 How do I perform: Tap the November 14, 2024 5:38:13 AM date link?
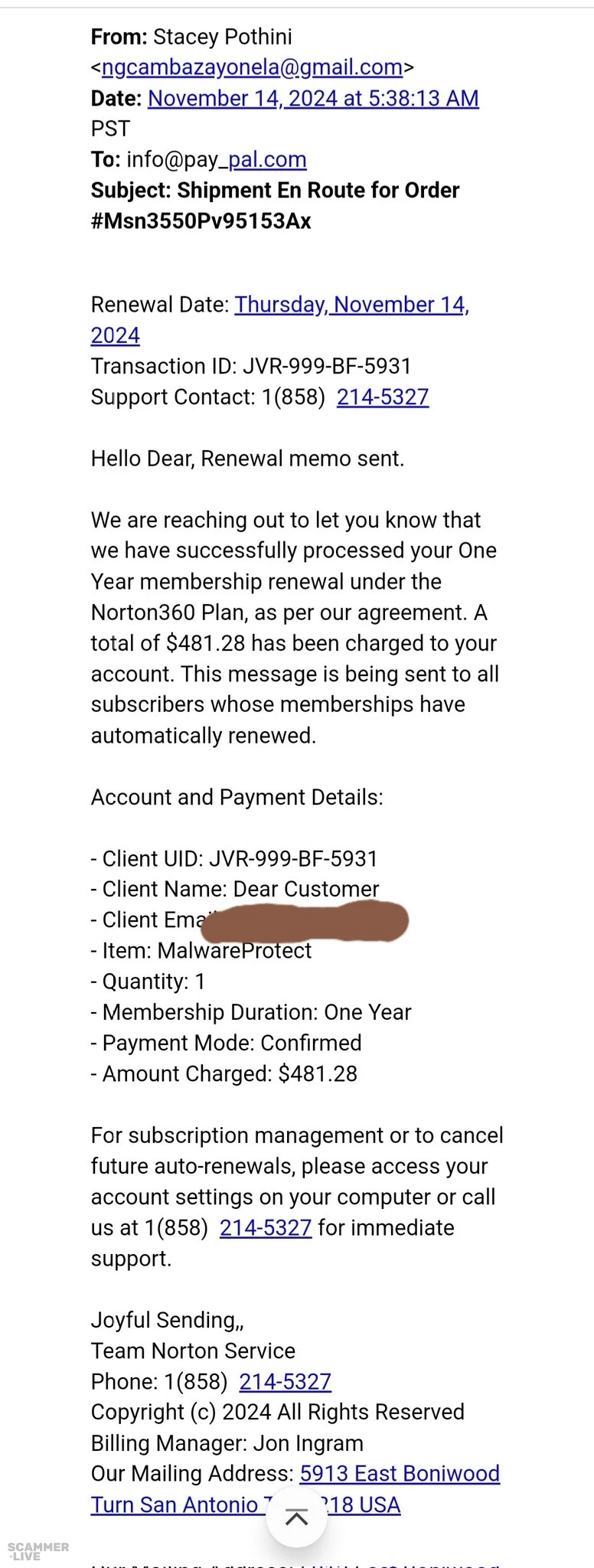[x=313, y=98]
